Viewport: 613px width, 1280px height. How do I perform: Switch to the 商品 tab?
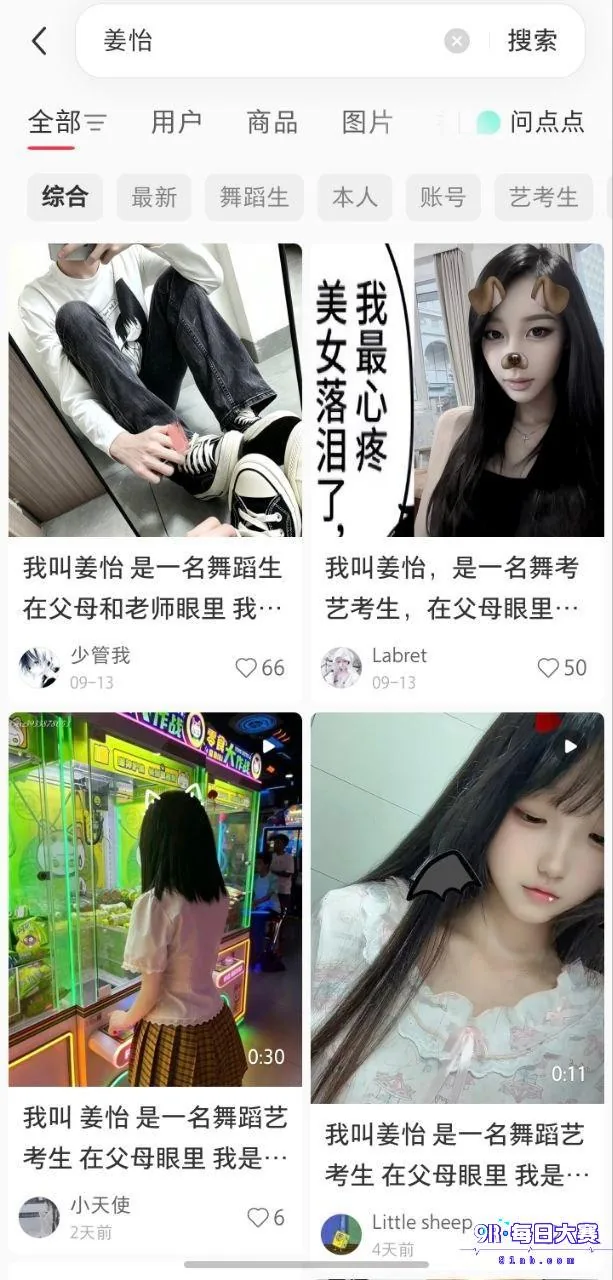272,122
